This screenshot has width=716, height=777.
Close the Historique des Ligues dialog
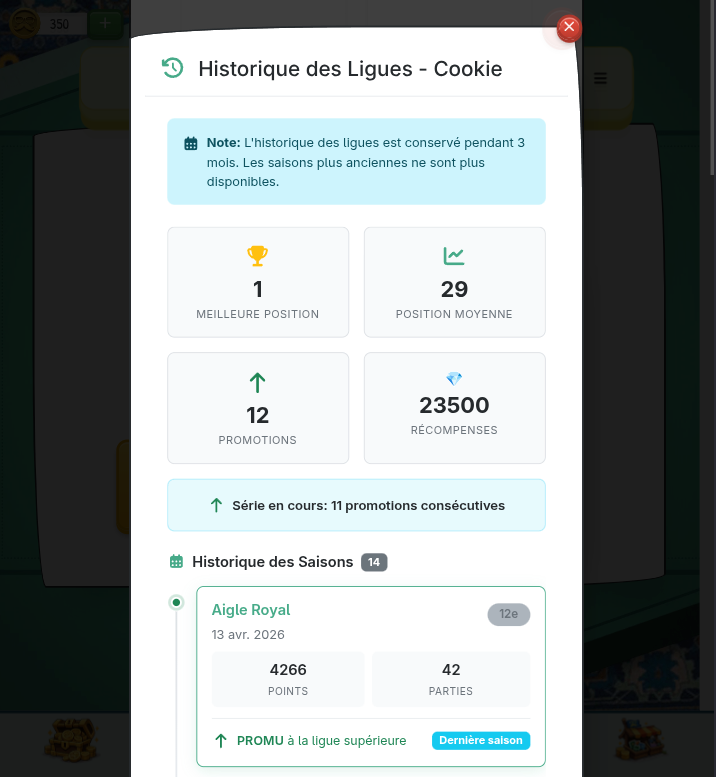569,27
